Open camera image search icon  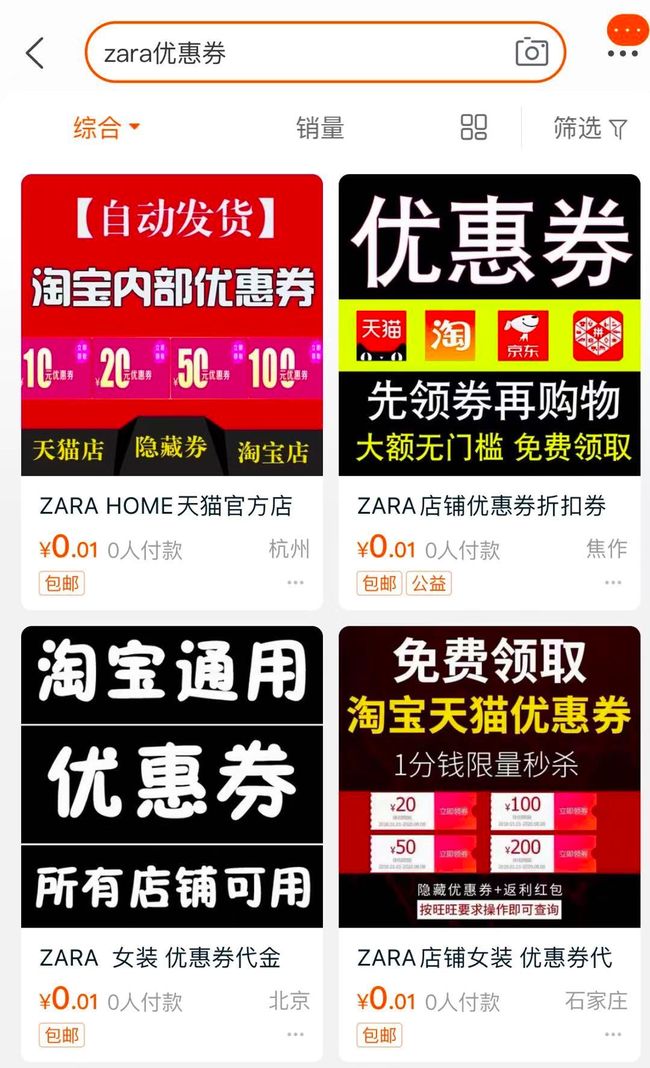click(x=531, y=52)
